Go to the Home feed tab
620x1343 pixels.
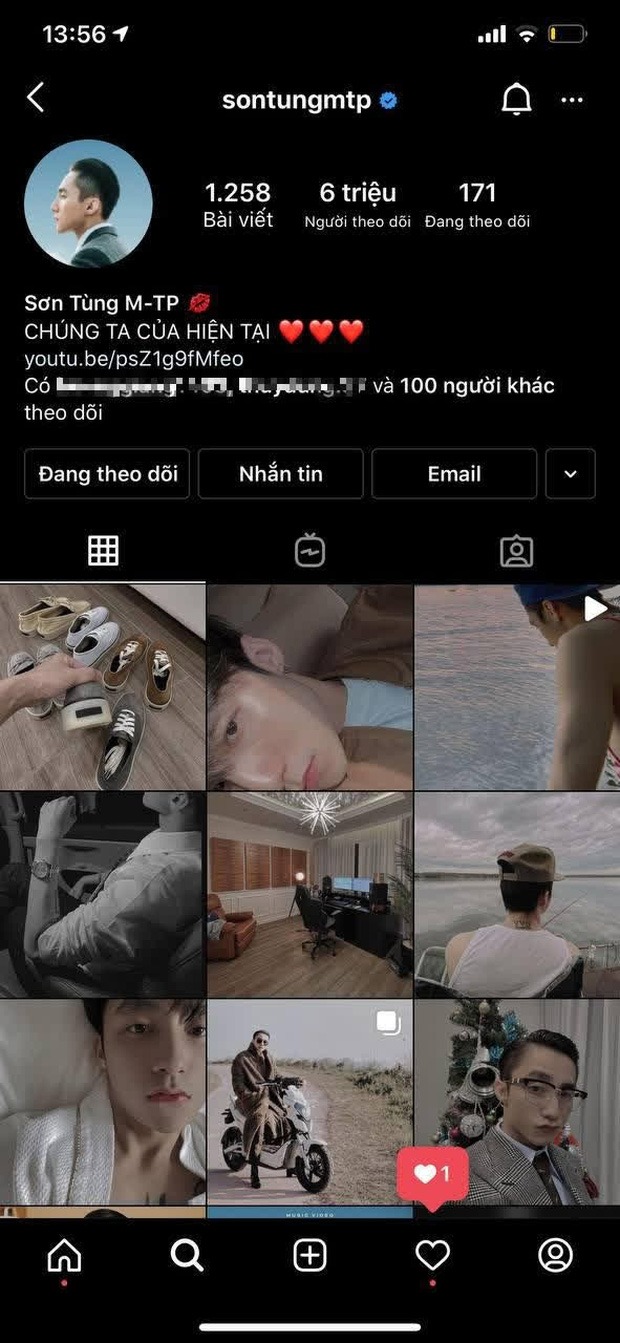coord(65,1255)
